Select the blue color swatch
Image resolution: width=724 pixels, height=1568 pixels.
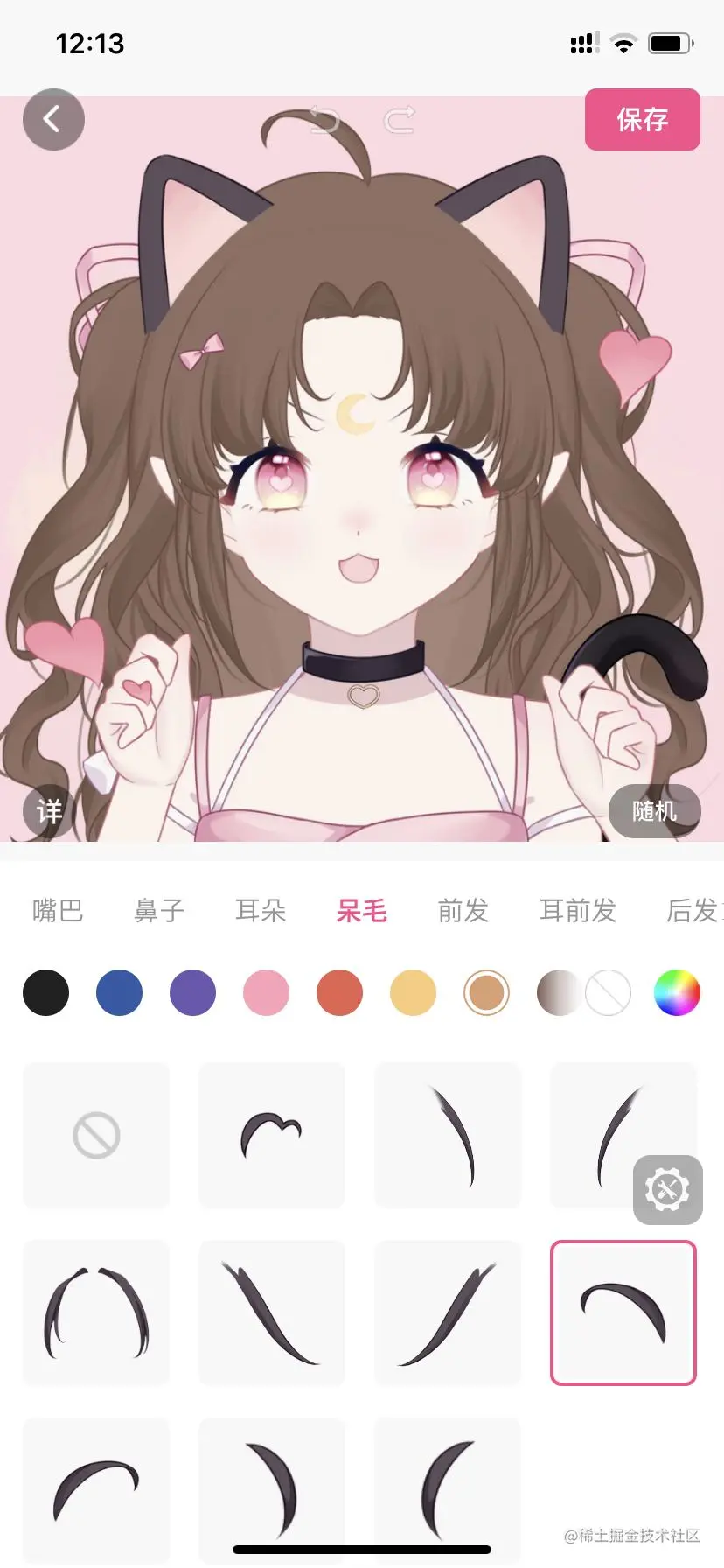(x=119, y=992)
